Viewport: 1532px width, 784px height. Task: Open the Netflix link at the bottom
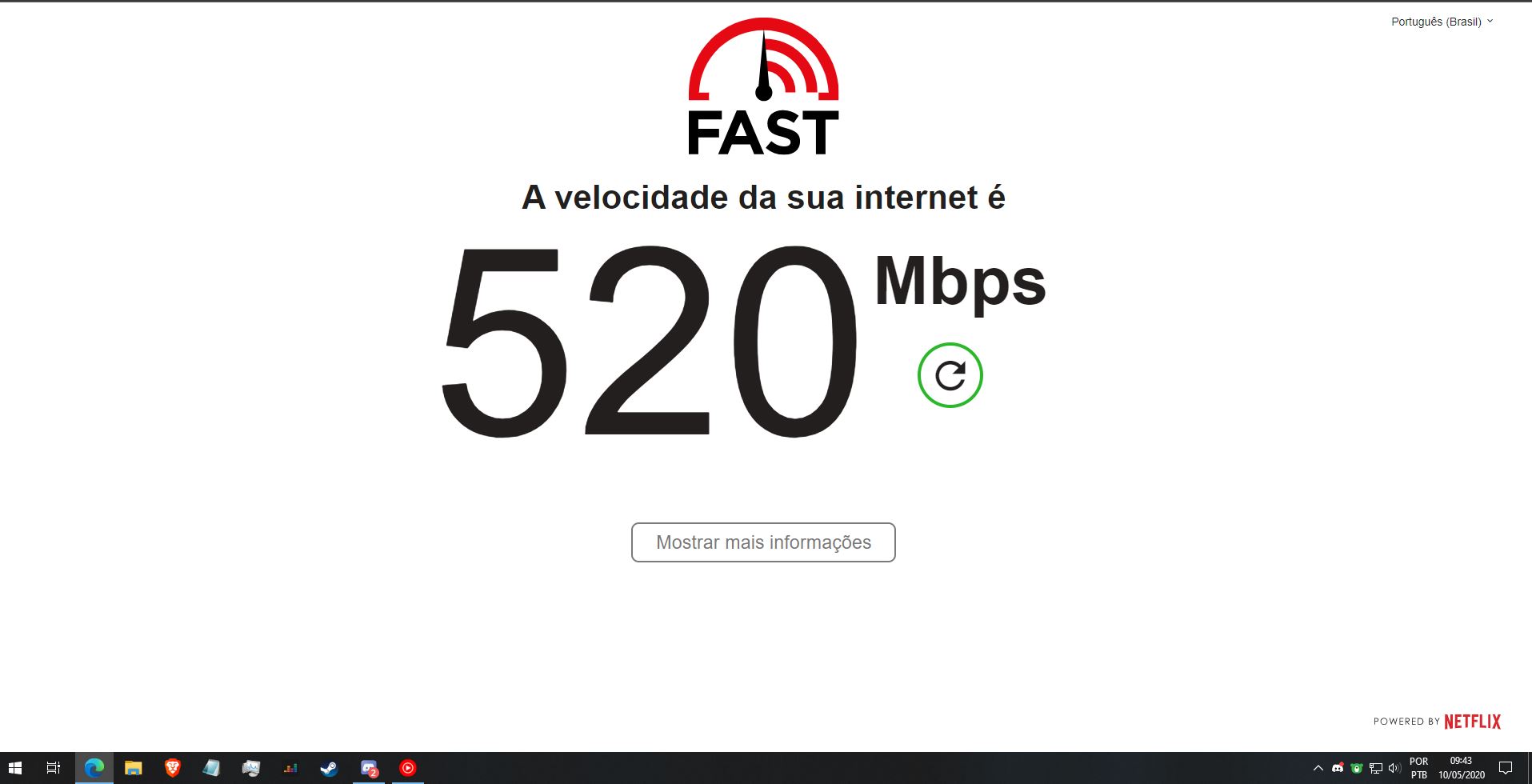tap(1472, 722)
